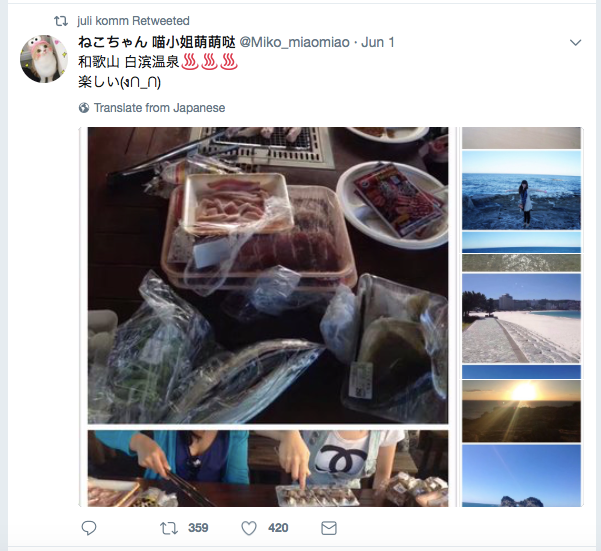Retweet this post with 359 retweets
The image size is (601, 551).
(170, 527)
